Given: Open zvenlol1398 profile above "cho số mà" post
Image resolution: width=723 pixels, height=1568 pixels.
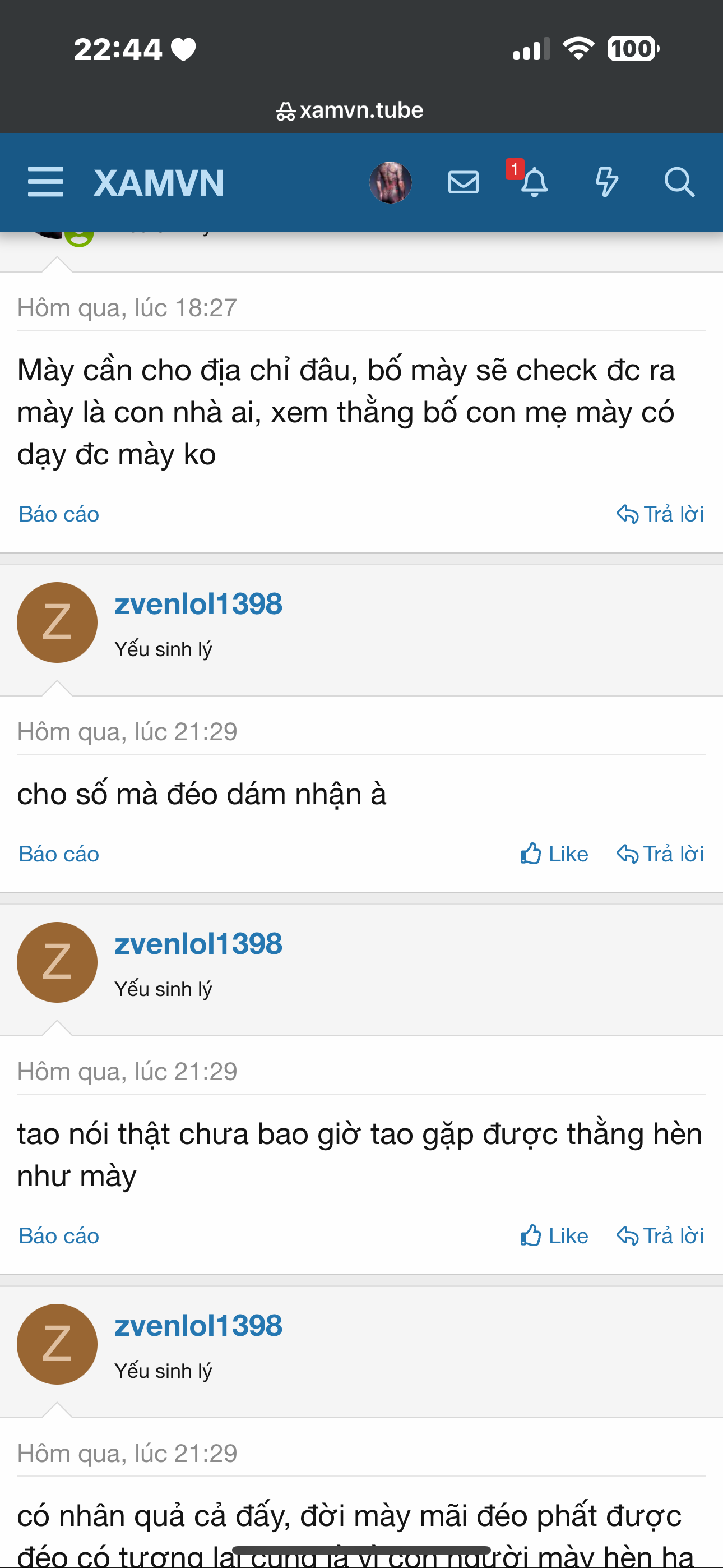Looking at the screenshot, I should (x=198, y=604).
